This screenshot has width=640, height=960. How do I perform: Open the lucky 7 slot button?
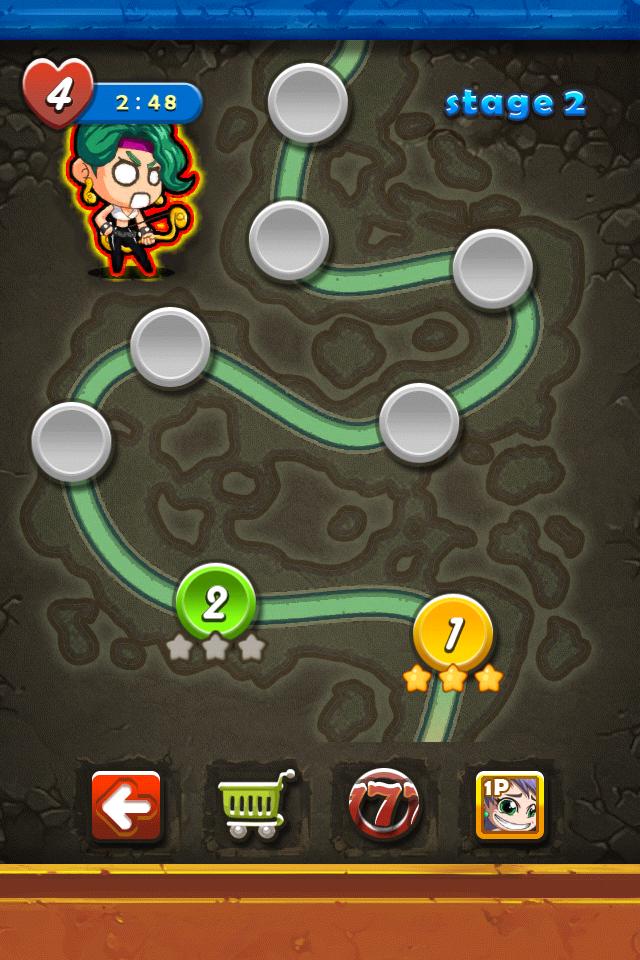pyautogui.click(x=383, y=804)
